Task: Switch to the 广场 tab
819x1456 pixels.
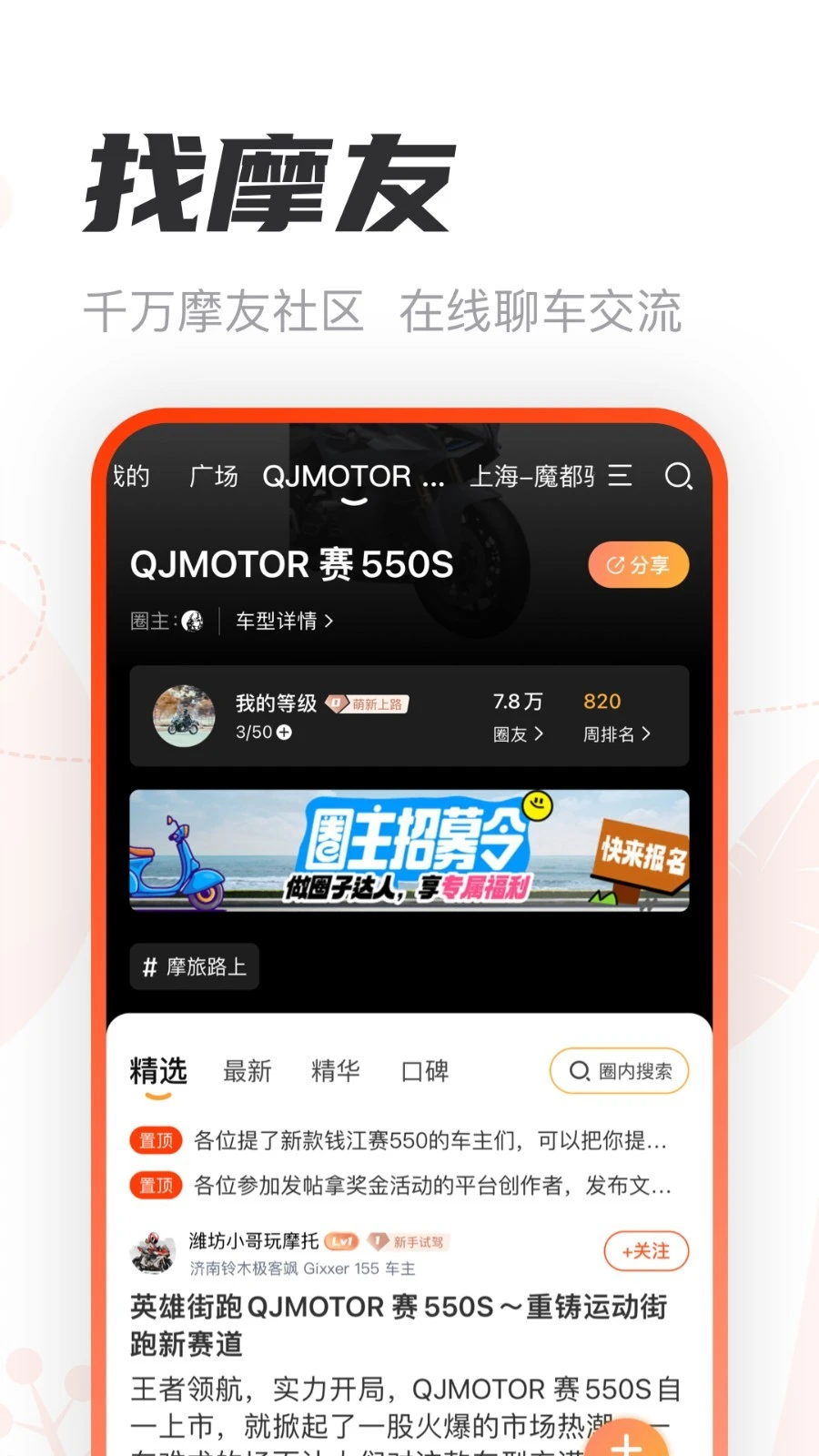Action: tap(212, 476)
